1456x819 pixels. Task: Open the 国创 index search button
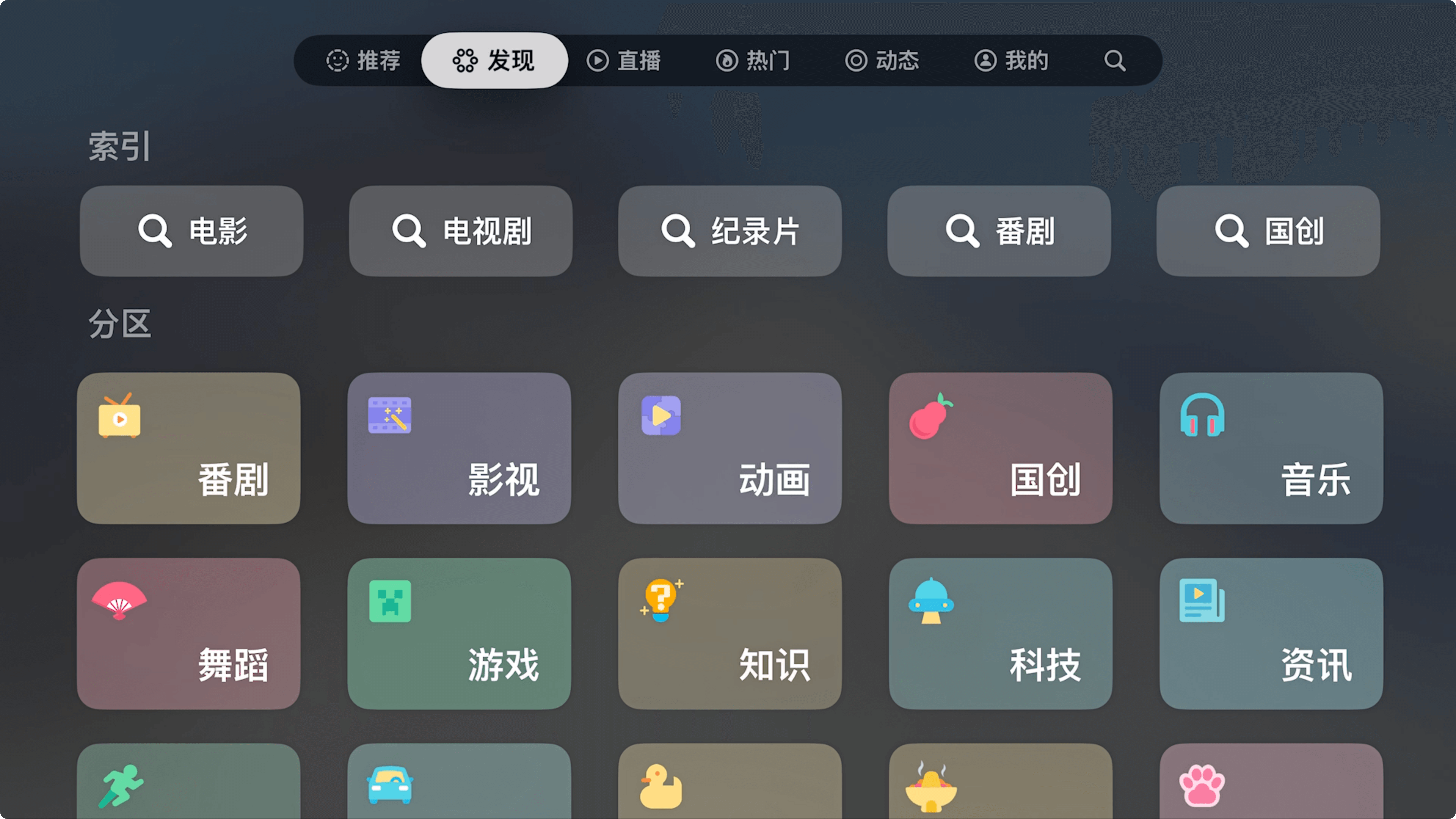[1268, 231]
